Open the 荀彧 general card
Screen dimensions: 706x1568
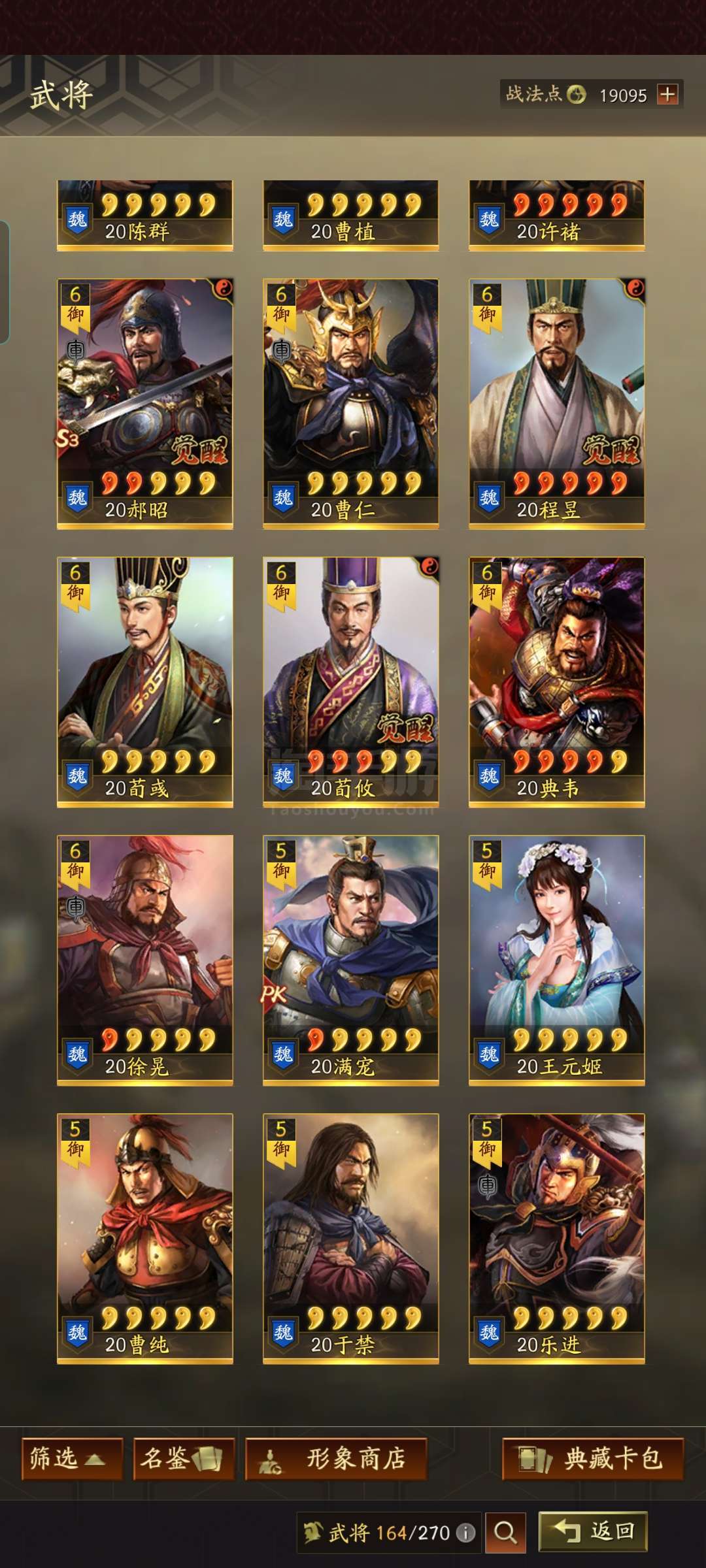(x=145, y=681)
